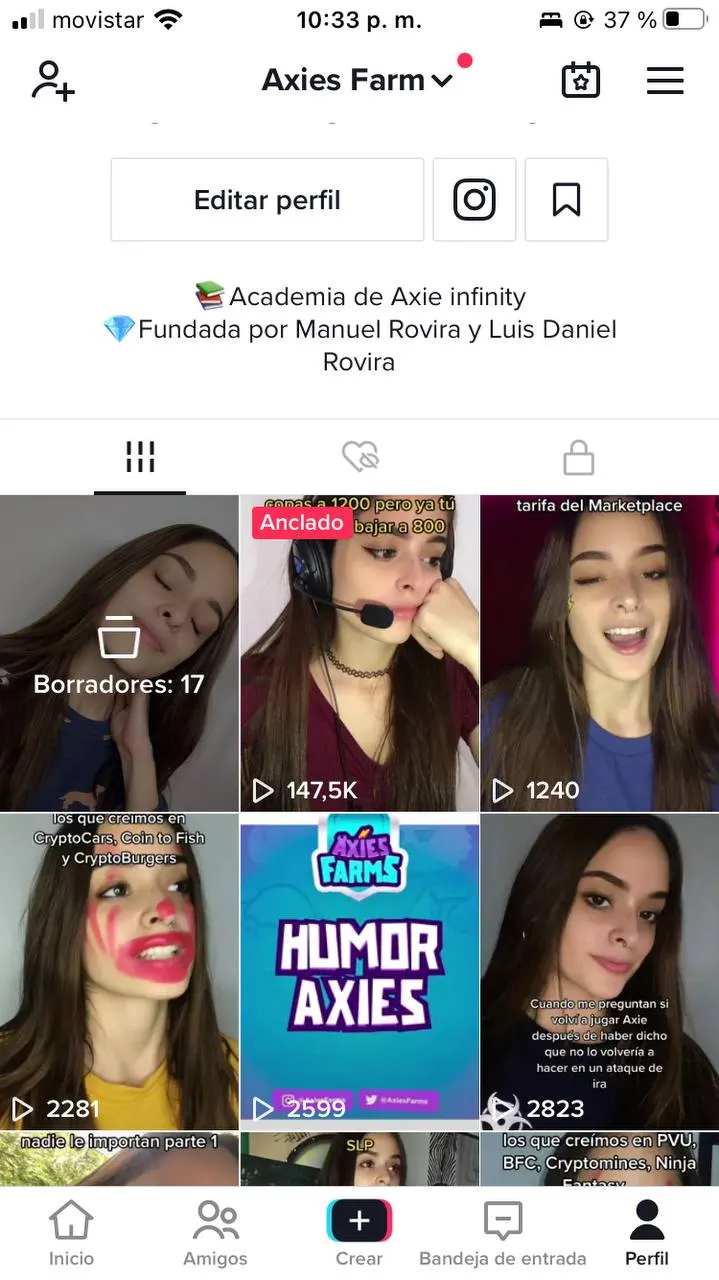Open saved bookmarks
This screenshot has width=719, height=1280.
pyautogui.click(x=566, y=200)
